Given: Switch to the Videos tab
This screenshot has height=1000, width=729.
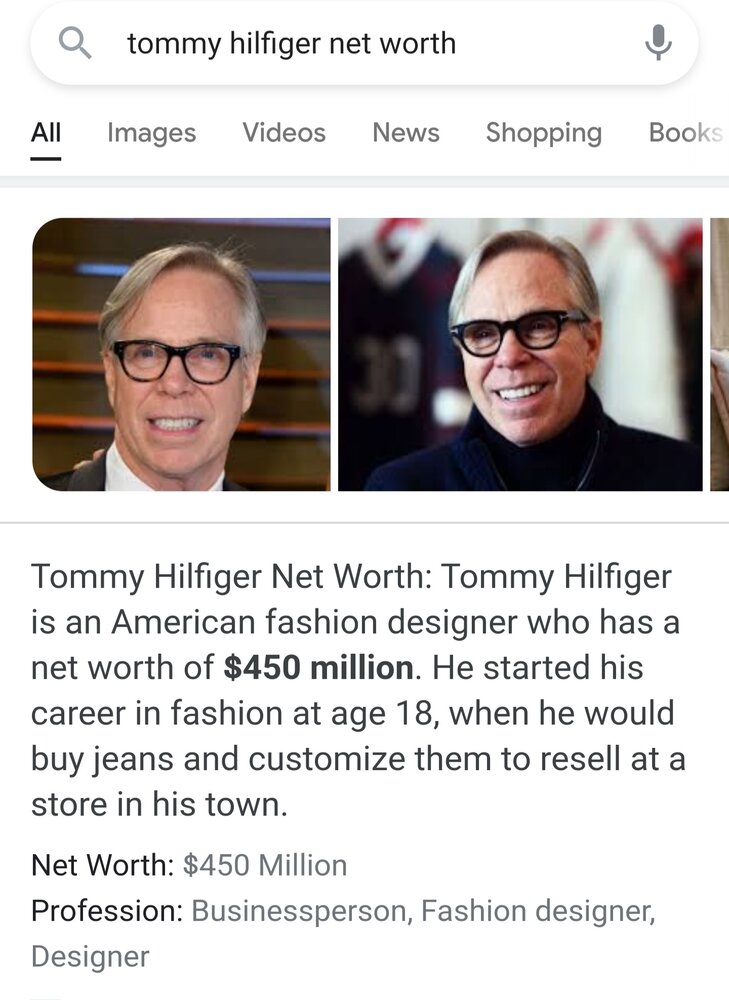Looking at the screenshot, I should 284,132.
